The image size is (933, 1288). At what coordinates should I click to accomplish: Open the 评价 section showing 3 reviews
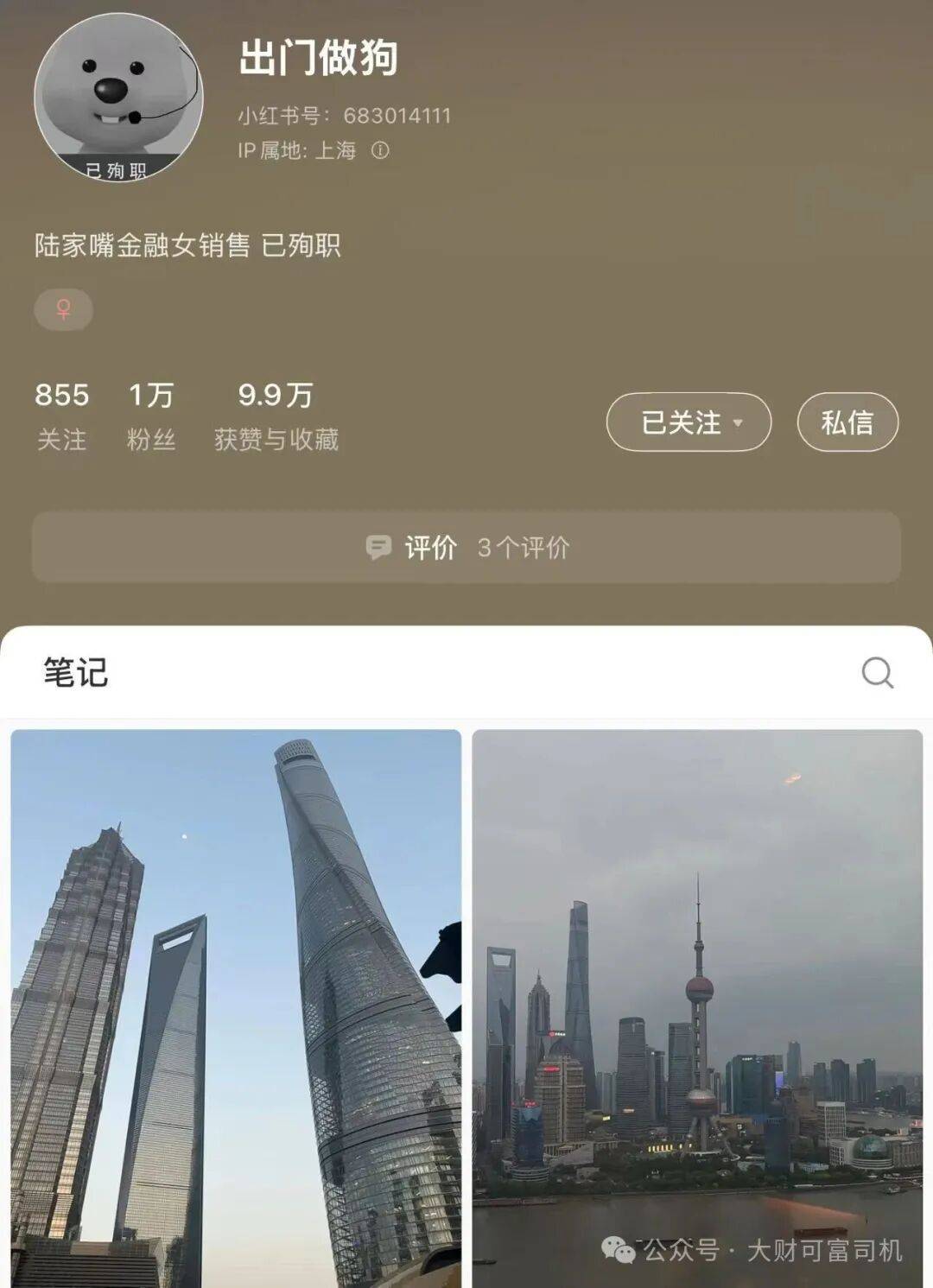(466, 547)
